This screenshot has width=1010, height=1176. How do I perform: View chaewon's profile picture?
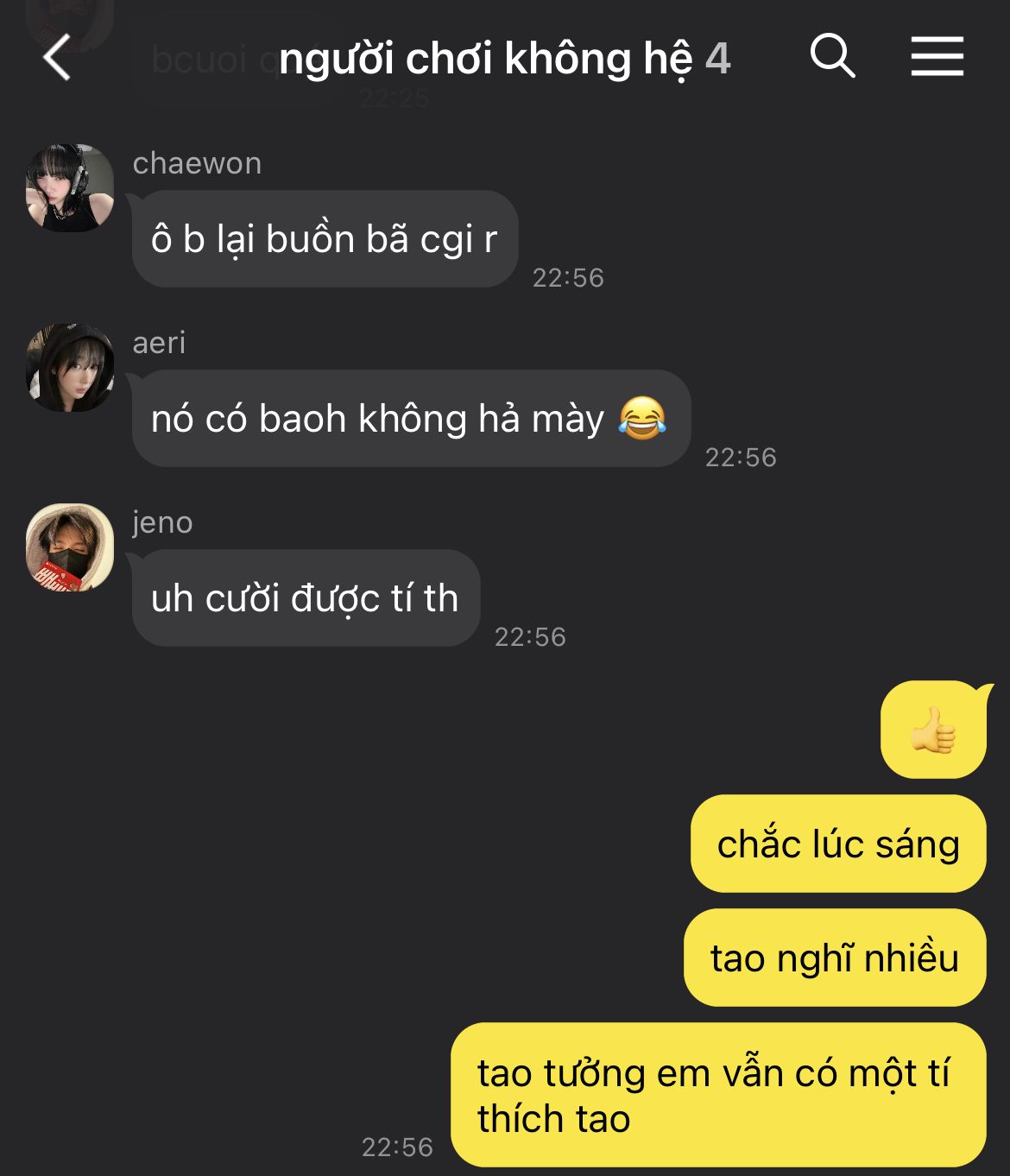click(x=70, y=188)
